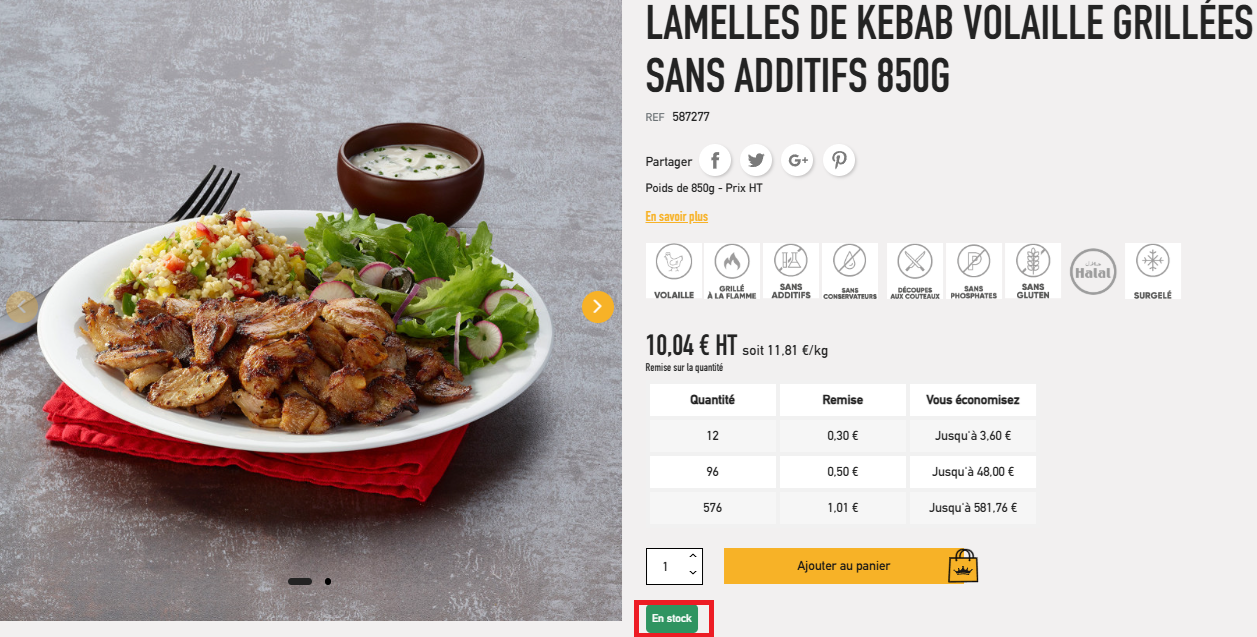
Task: Tap 'Ajouter au panier' button
Action: click(x=842, y=566)
